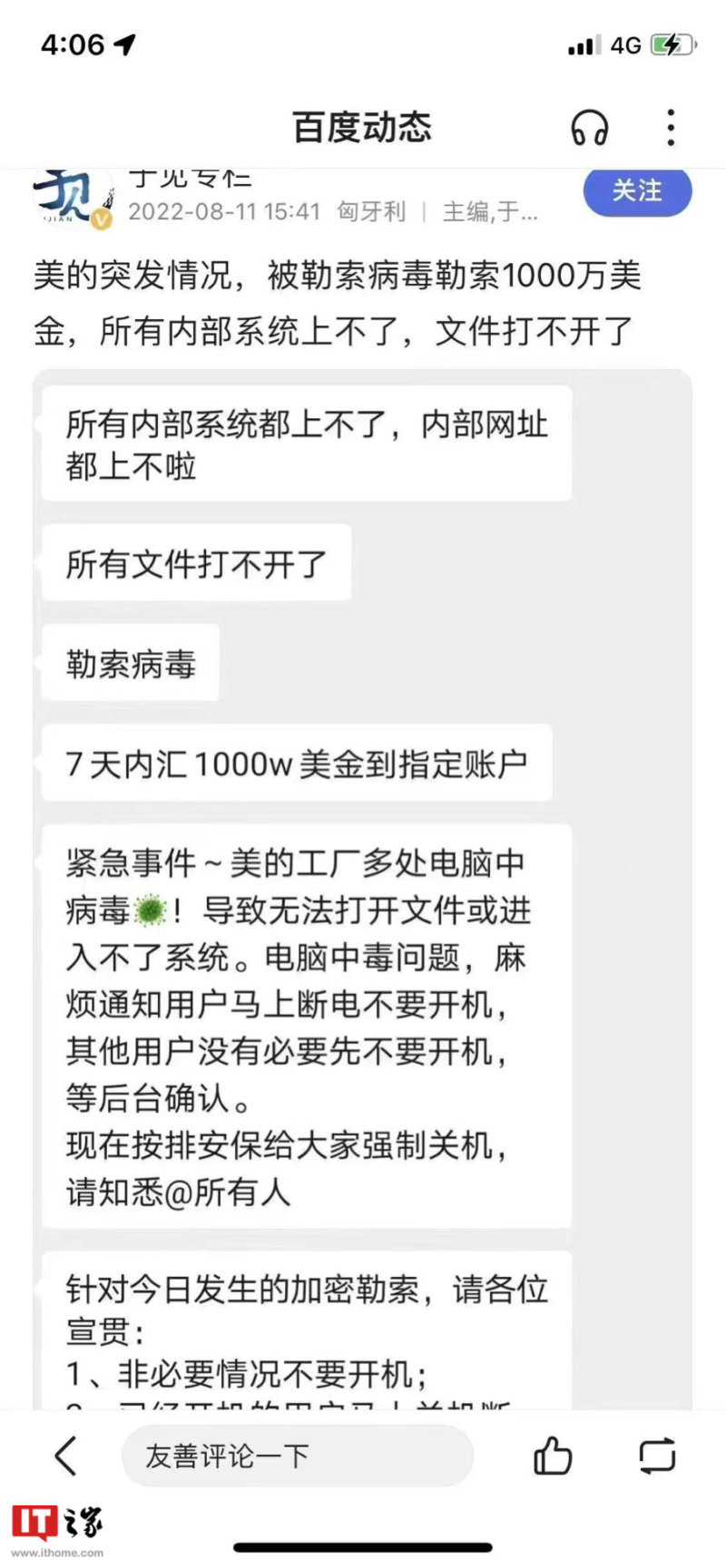This screenshot has height=1568, width=726.
Task: Tap the headphone listen icon
Action: click(x=589, y=128)
